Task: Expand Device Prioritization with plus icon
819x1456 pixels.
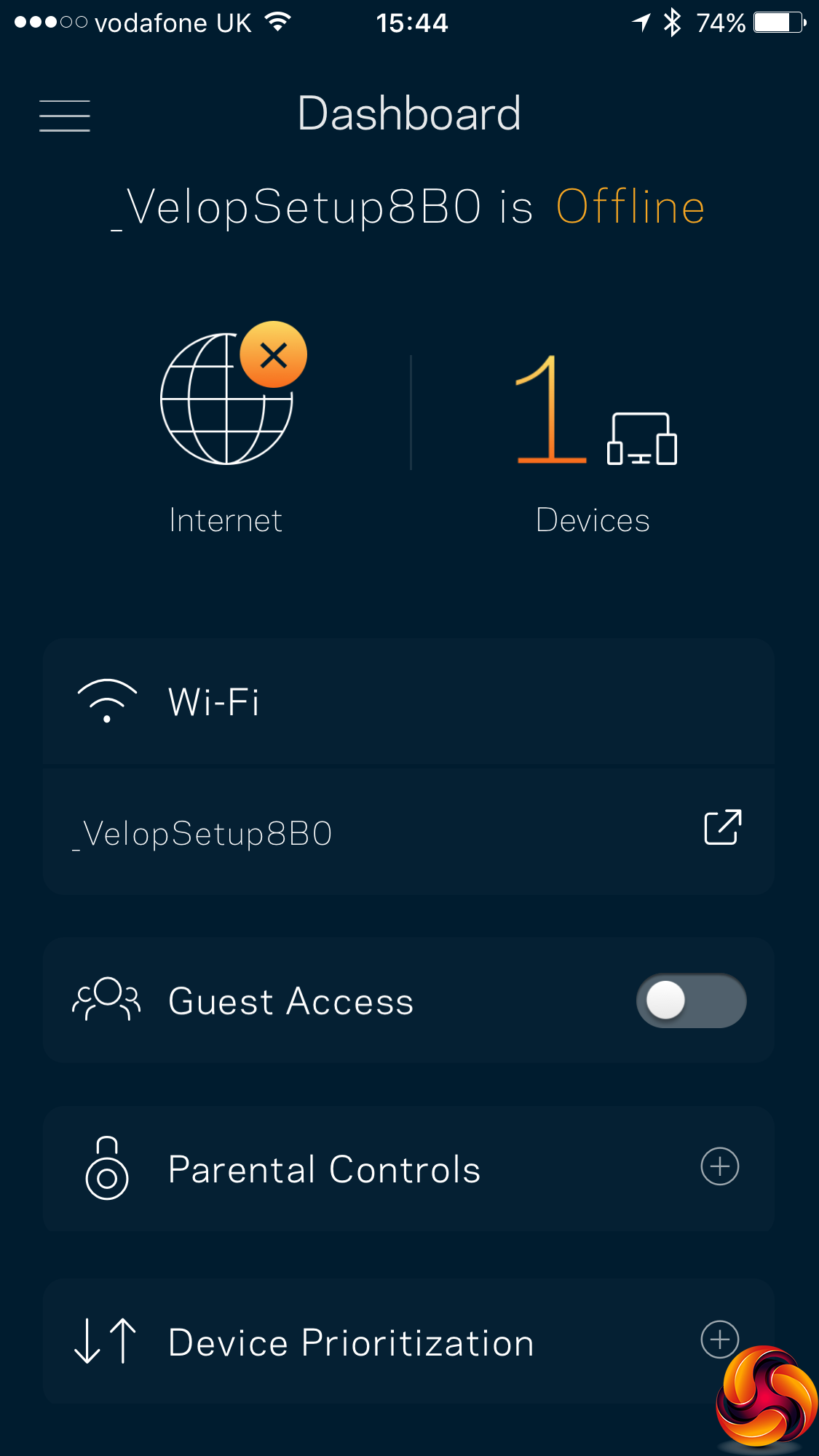Action: point(719,1340)
